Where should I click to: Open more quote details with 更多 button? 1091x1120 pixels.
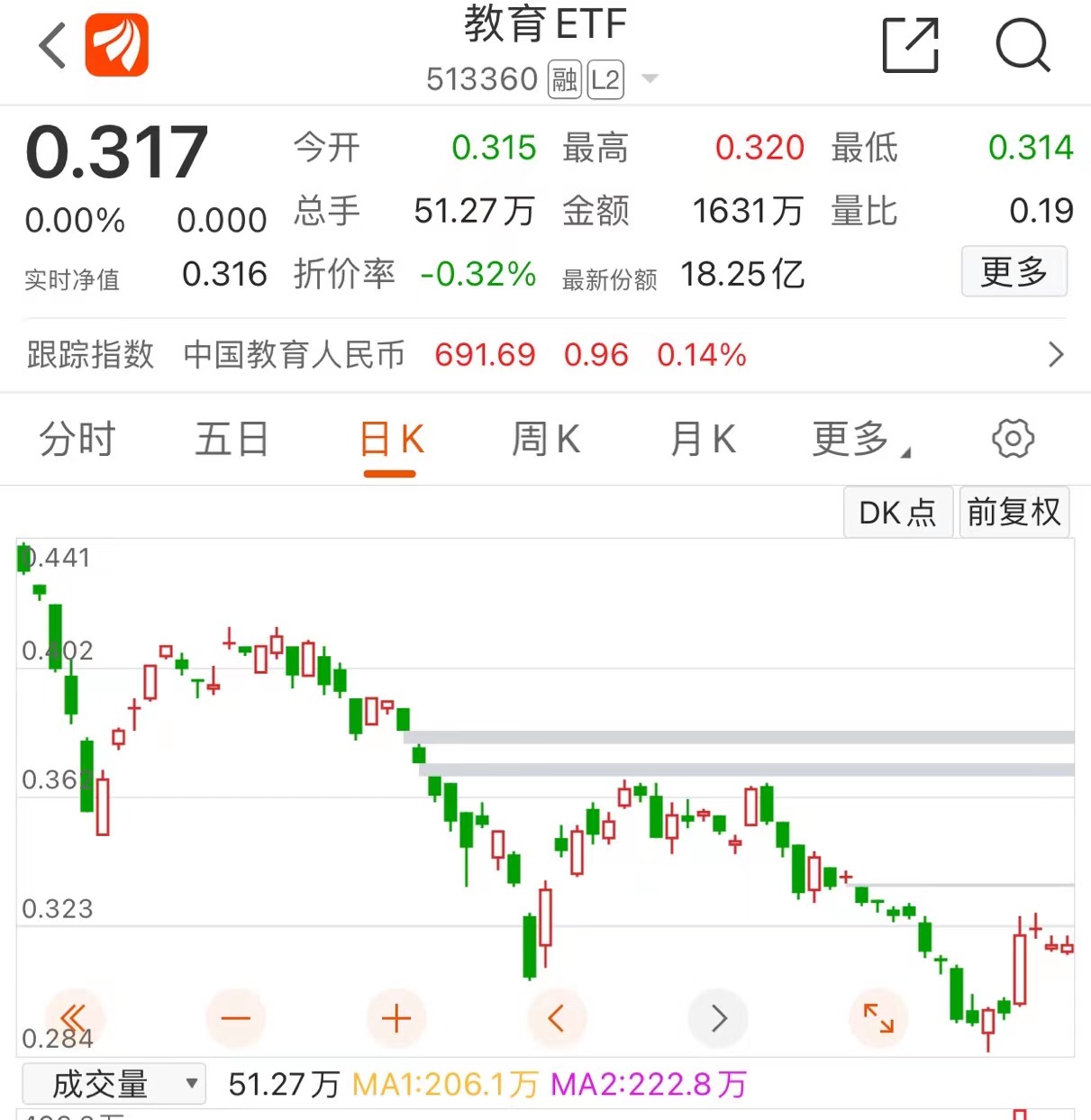[x=1014, y=272]
